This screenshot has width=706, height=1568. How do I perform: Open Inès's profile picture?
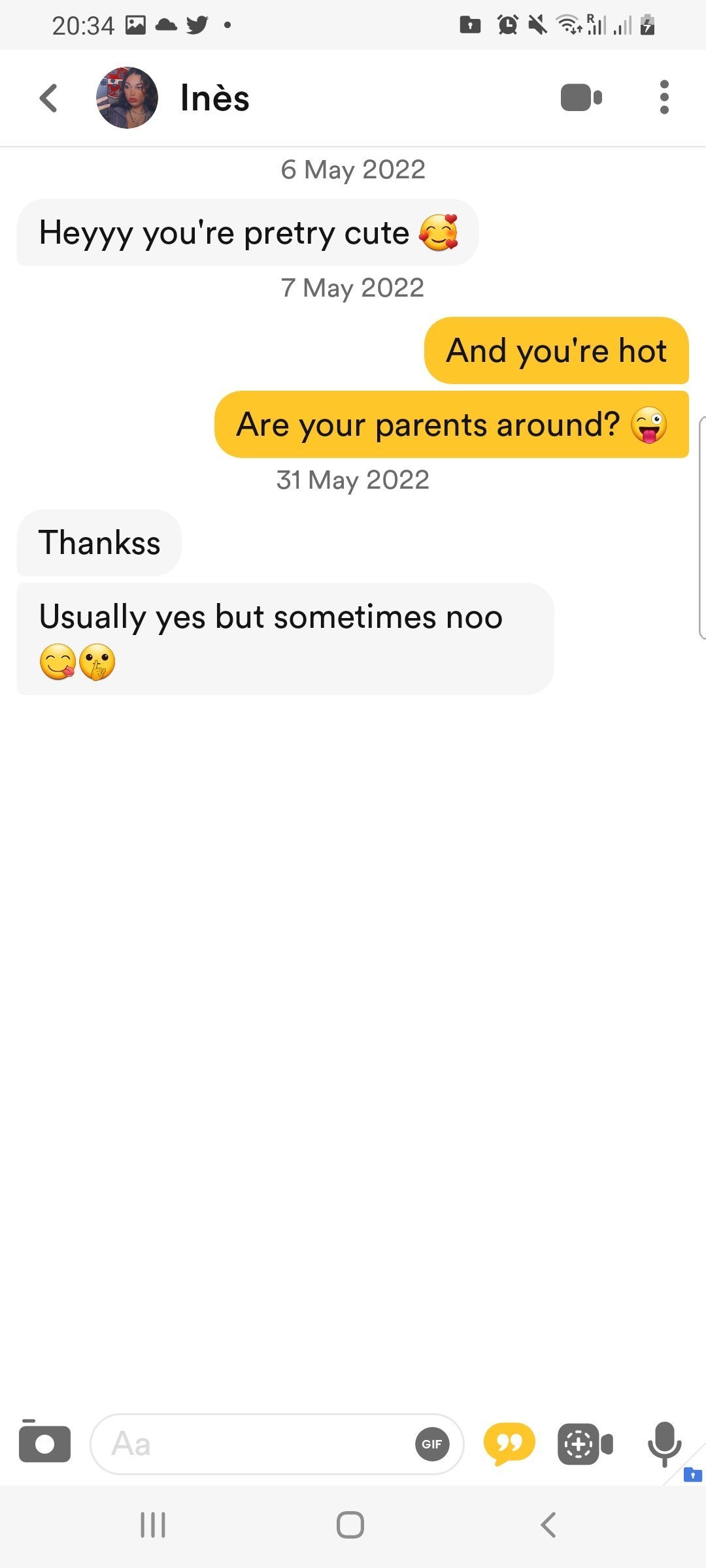point(127,98)
